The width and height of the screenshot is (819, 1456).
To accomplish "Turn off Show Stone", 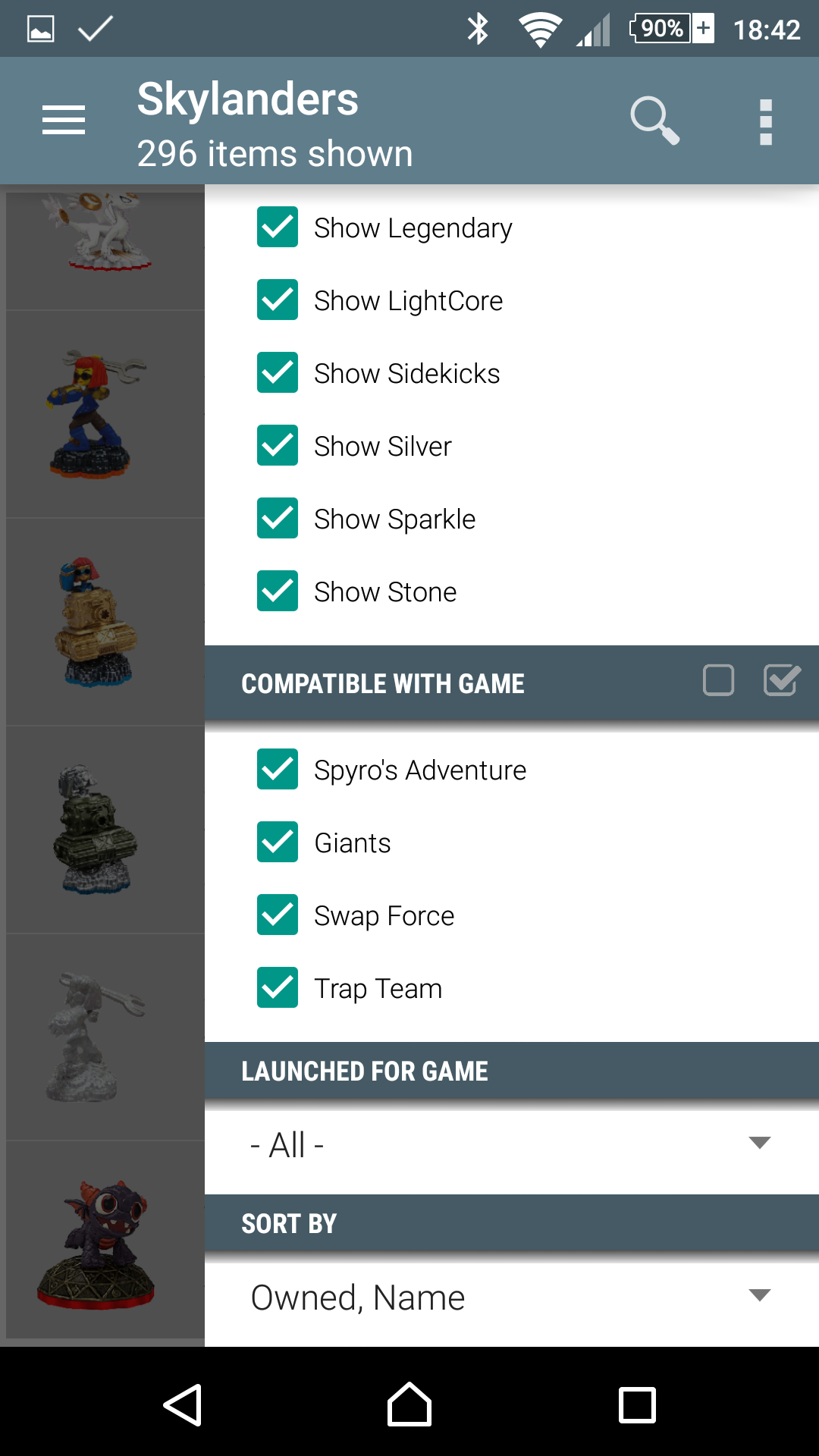I will (x=278, y=591).
